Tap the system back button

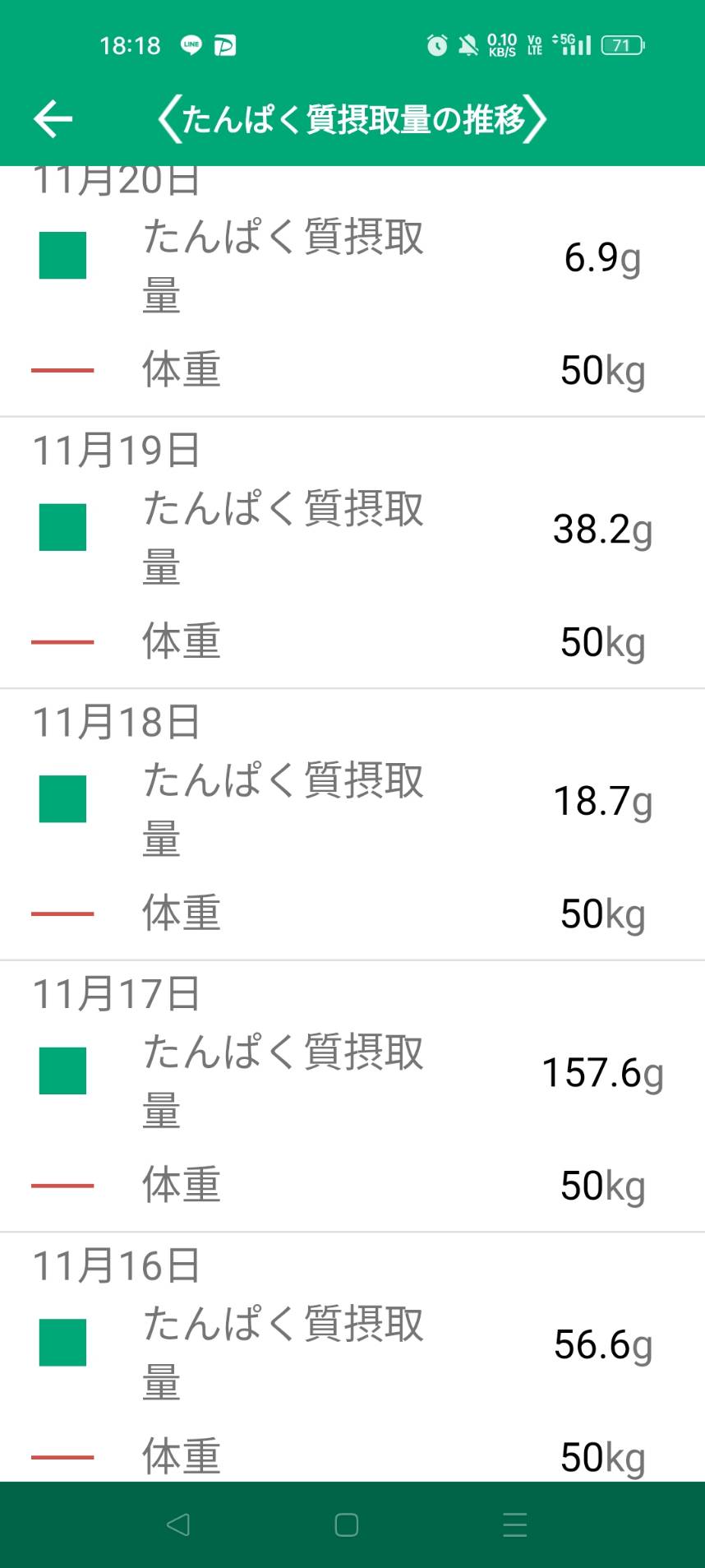[x=178, y=1524]
